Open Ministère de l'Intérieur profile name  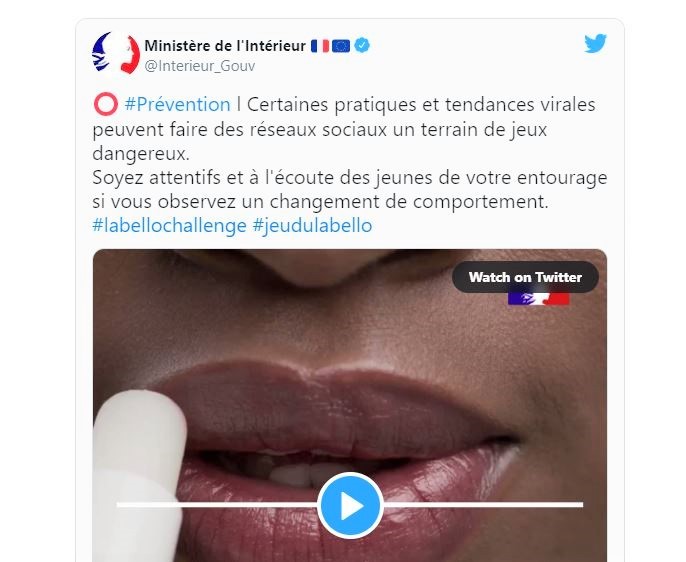pyautogui.click(x=225, y=45)
